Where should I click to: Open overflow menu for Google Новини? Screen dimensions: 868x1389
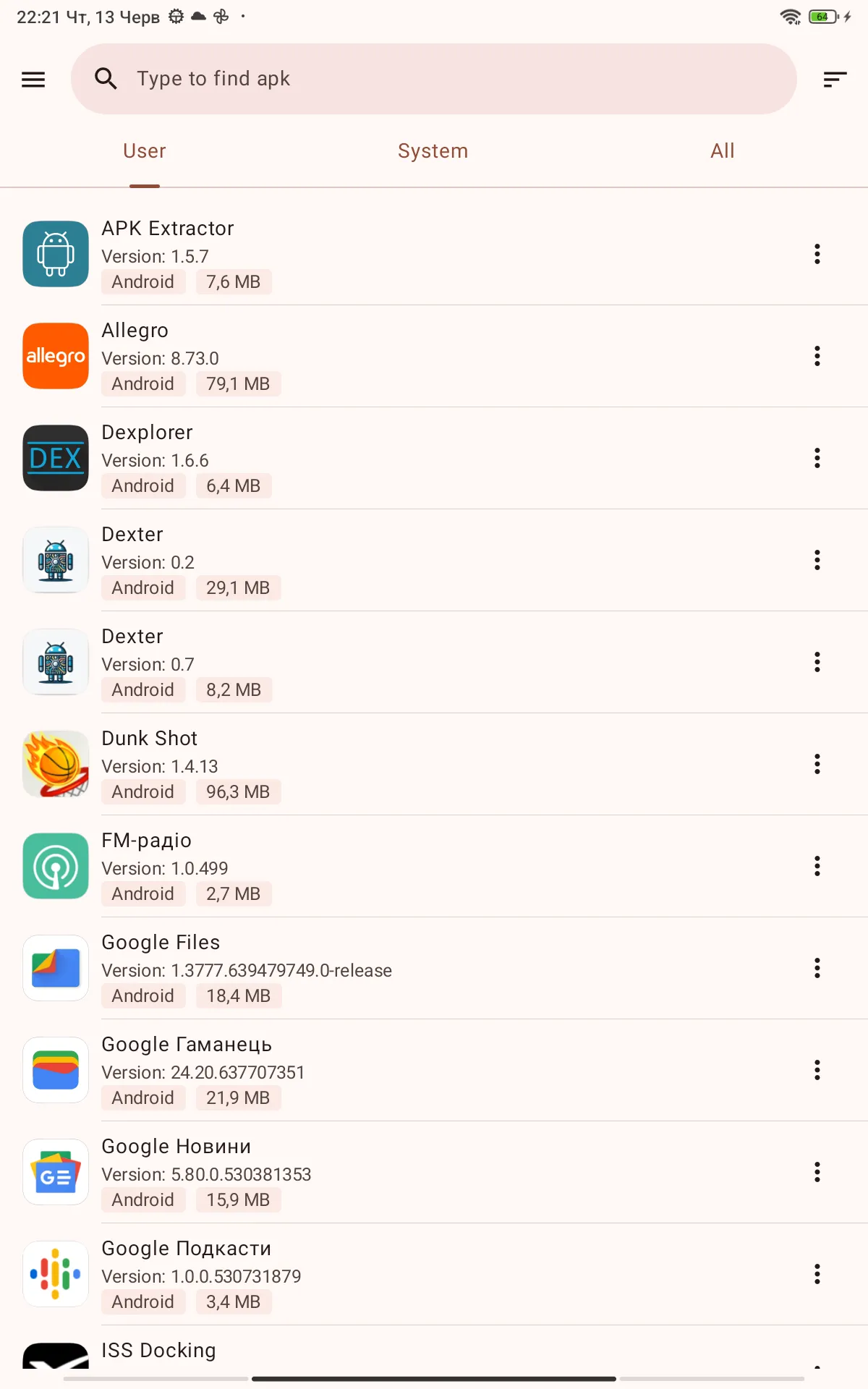(x=817, y=1172)
